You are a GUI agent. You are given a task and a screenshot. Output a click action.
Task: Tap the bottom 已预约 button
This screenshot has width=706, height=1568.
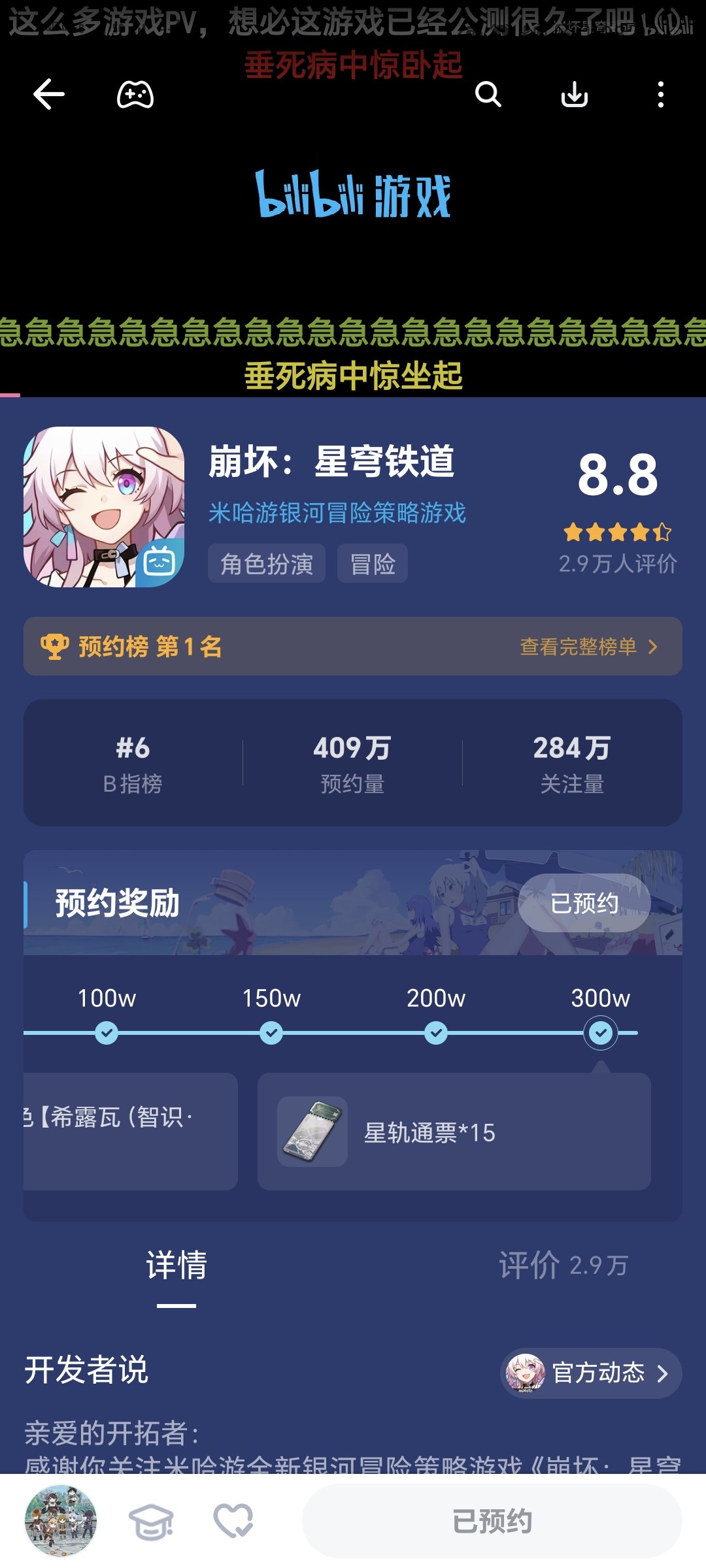(x=492, y=1521)
